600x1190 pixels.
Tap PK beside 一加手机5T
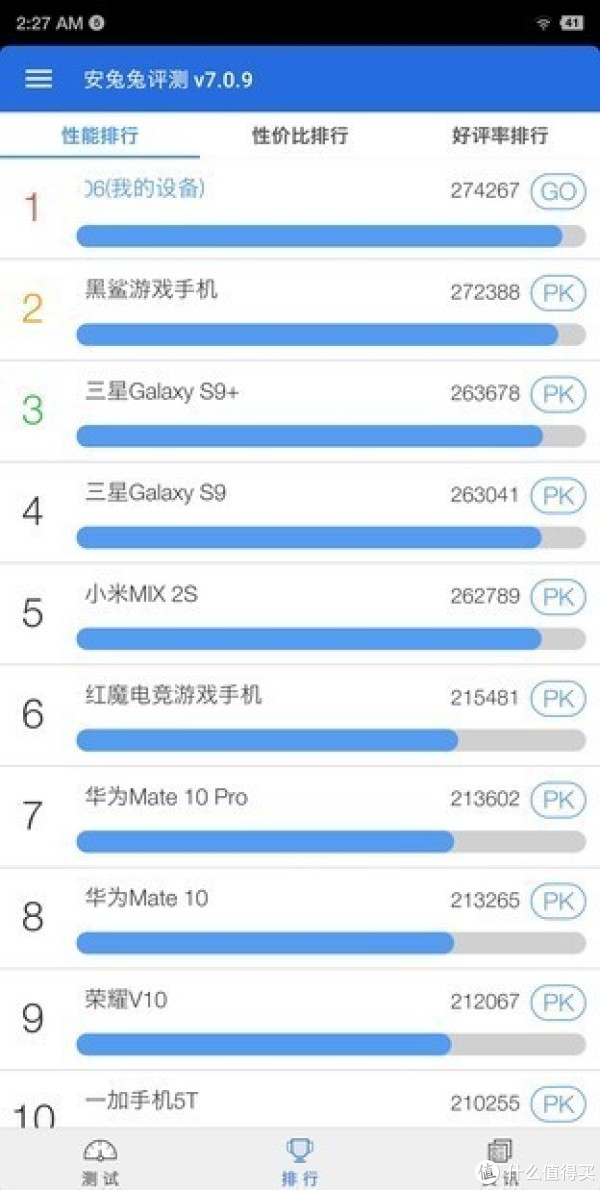(558, 1103)
